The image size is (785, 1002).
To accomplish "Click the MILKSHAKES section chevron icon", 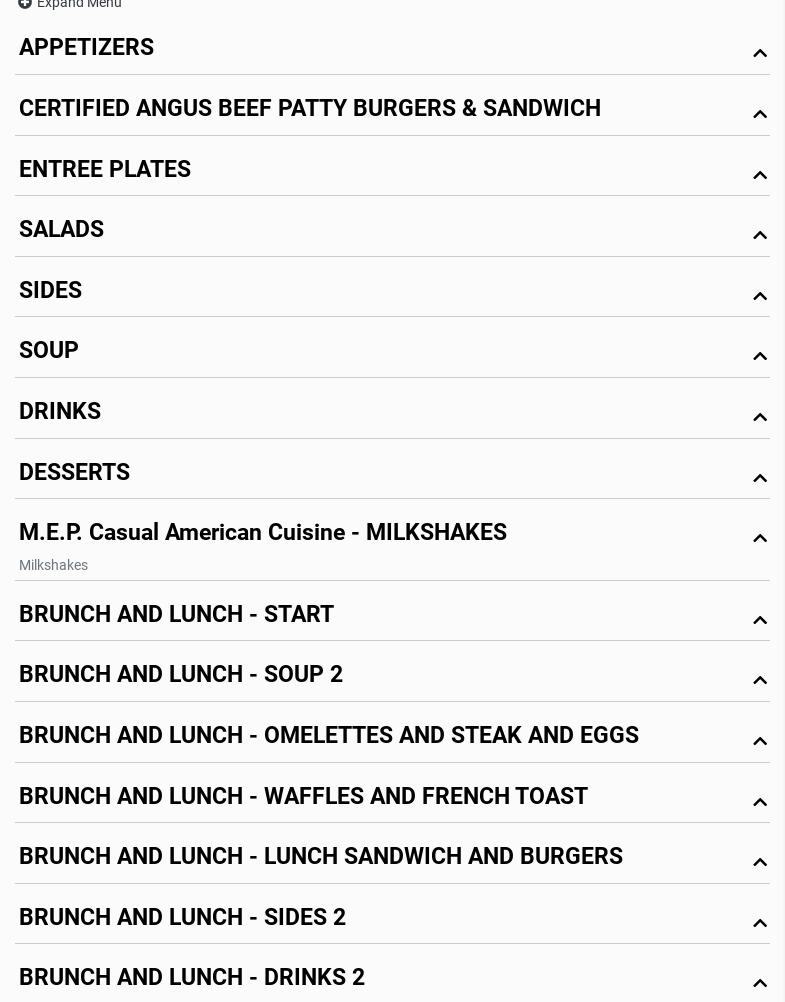I will coord(760,538).
